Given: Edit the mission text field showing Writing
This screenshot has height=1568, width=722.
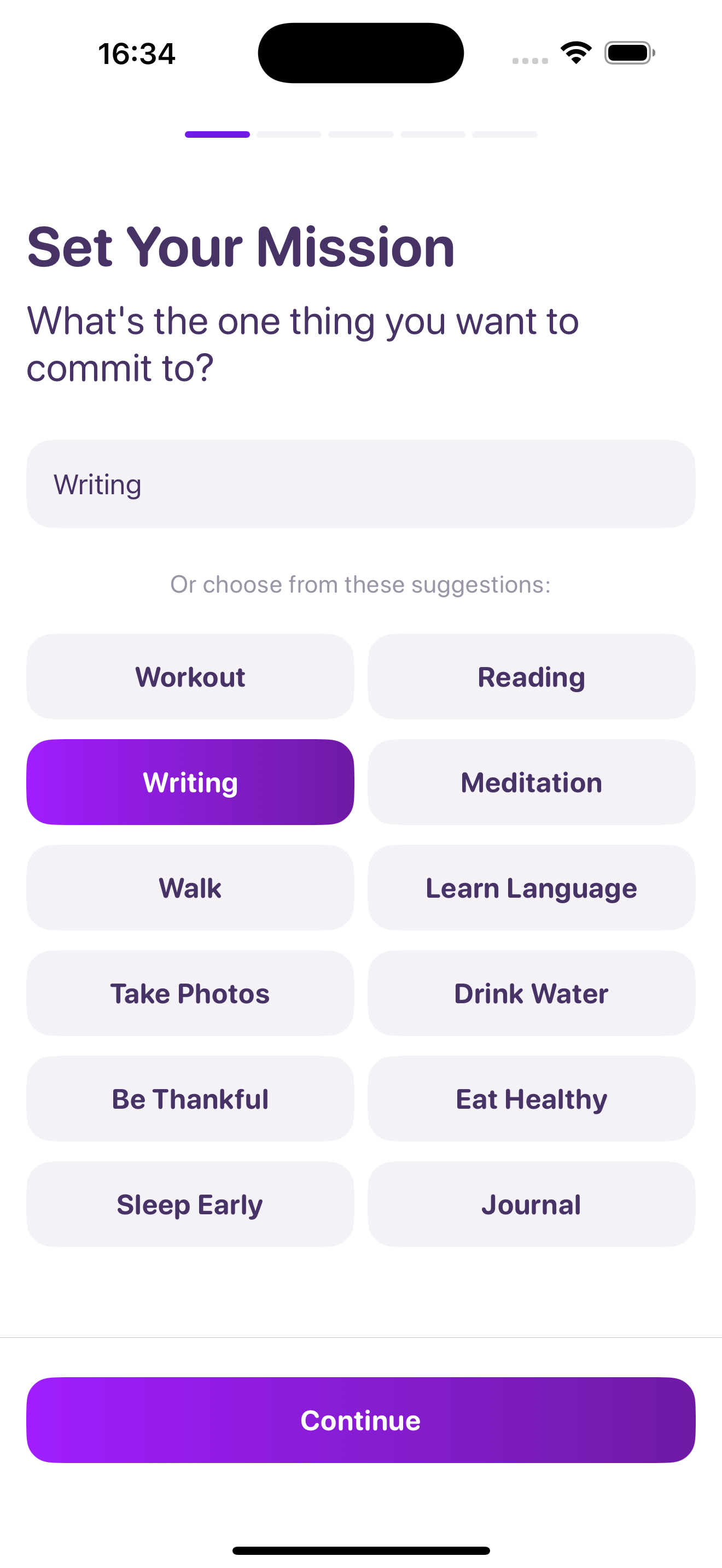Looking at the screenshot, I should (360, 484).
